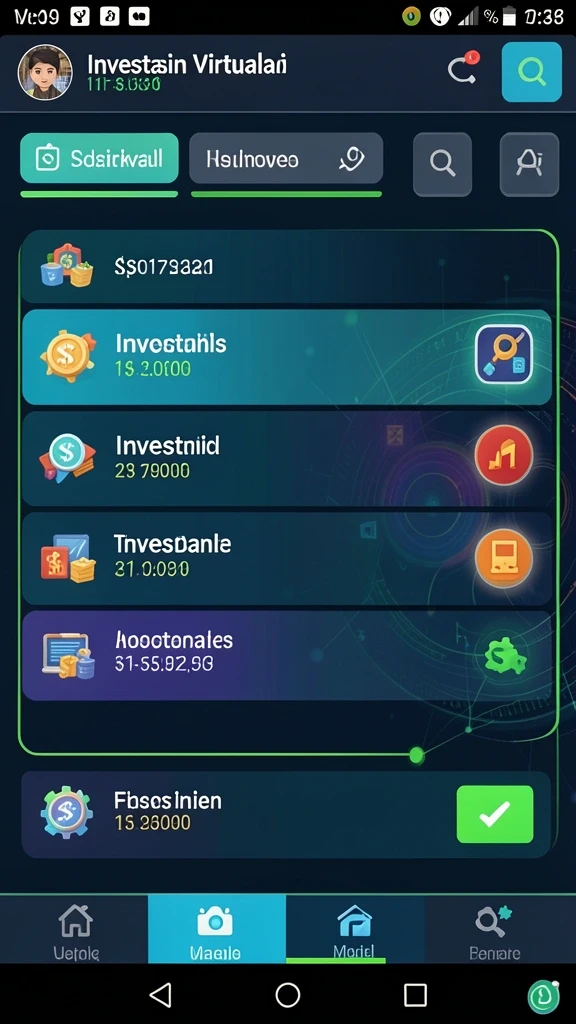576x1024 pixels.
Task: Open the $s0179320 row
Action: pos(285,266)
